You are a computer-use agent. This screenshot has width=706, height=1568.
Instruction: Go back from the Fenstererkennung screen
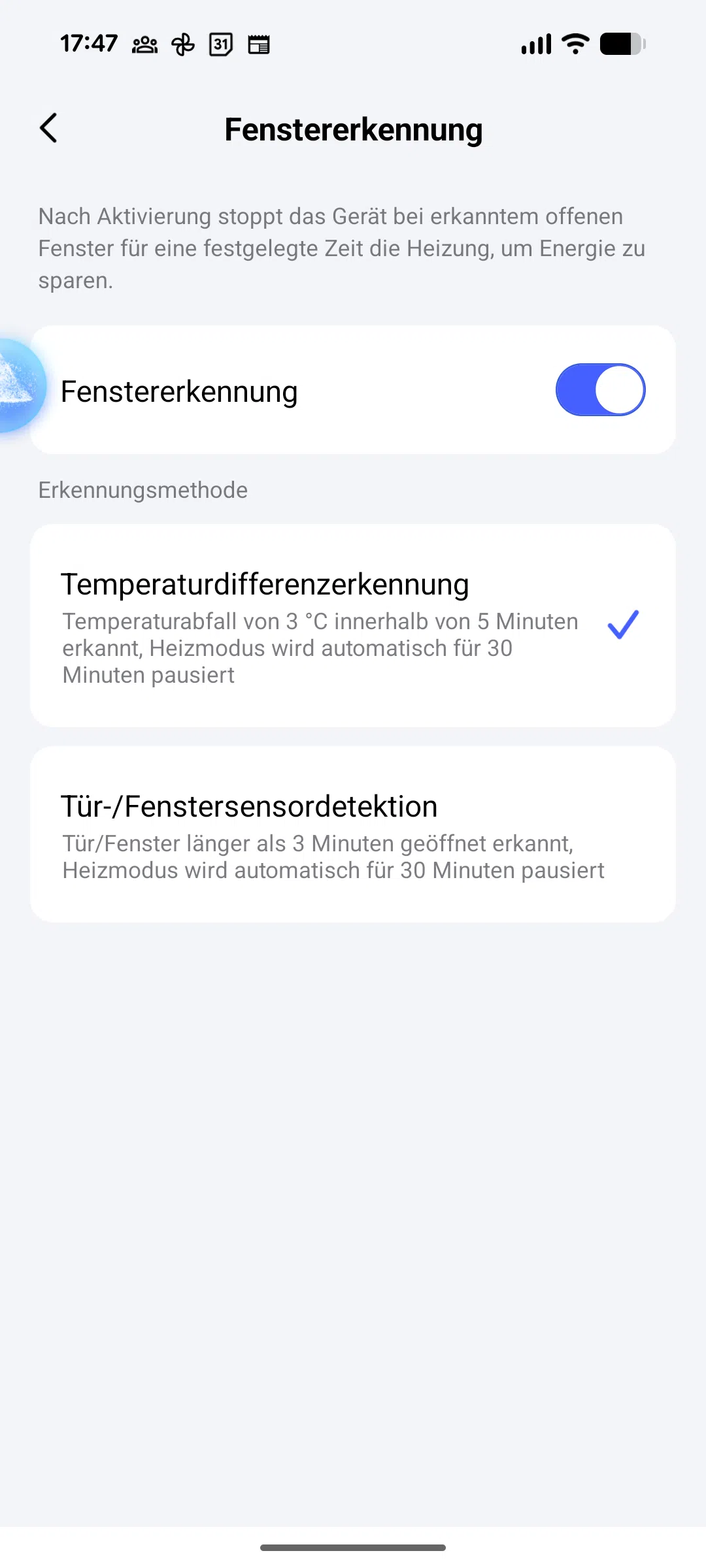(49, 128)
